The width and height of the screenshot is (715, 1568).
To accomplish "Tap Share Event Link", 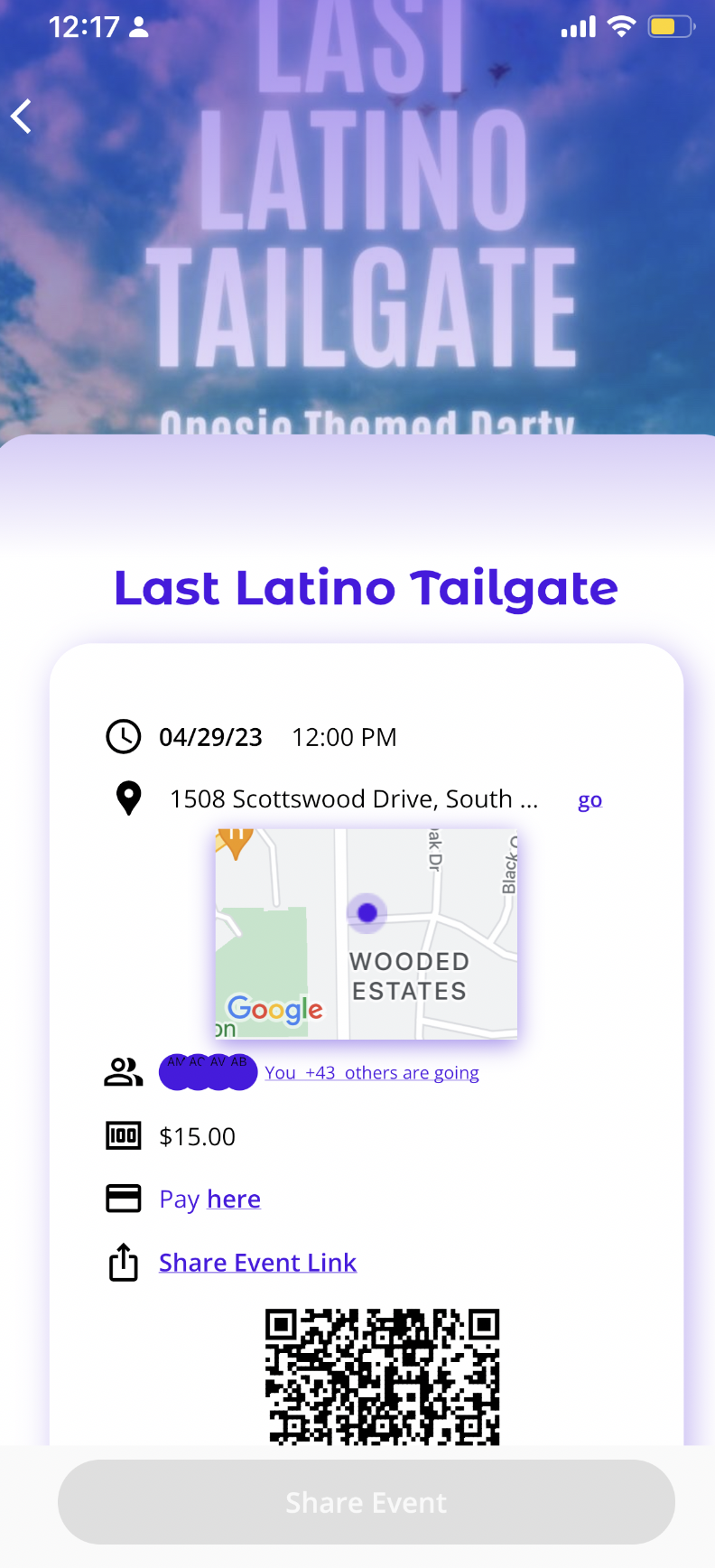I will click(x=257, y=1263).
